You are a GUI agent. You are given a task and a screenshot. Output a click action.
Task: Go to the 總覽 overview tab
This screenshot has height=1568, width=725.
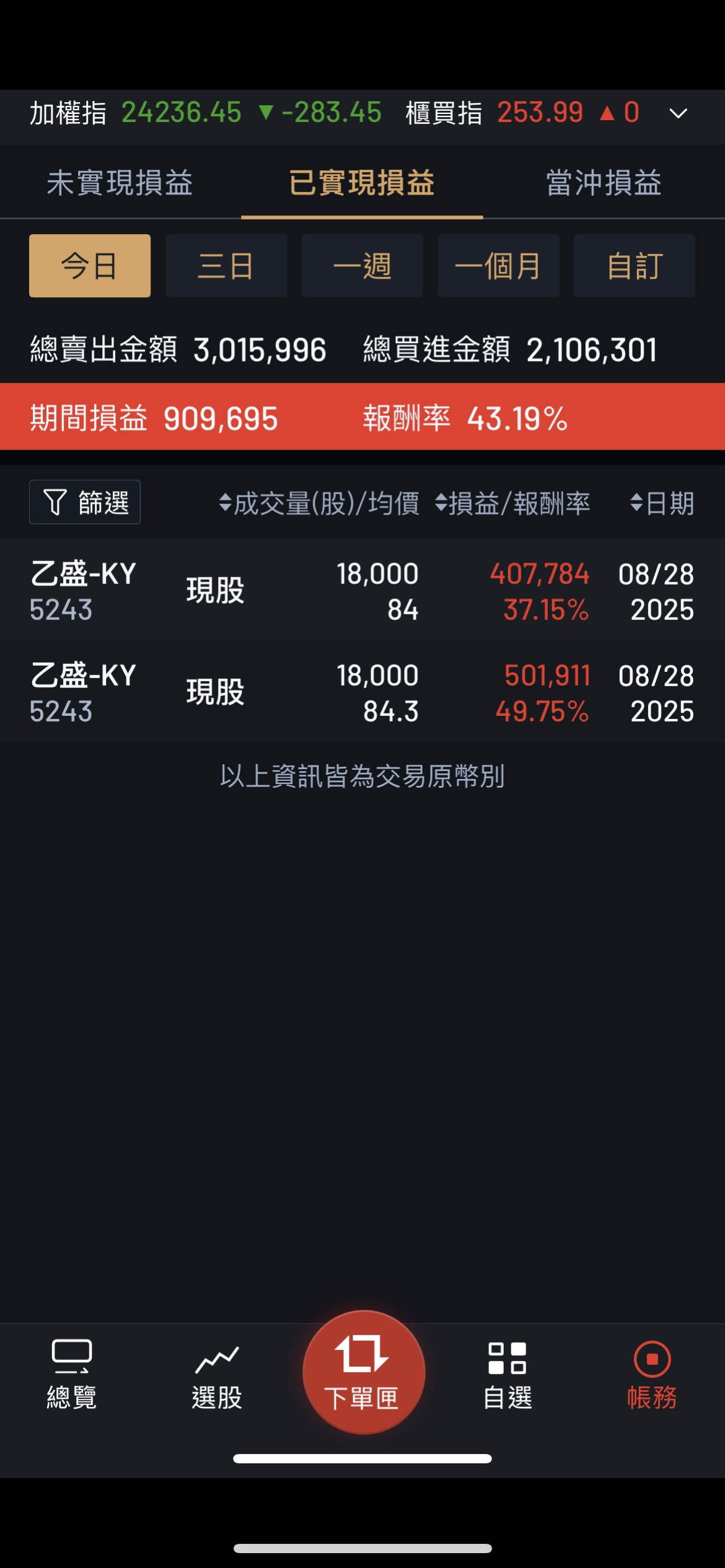72,1375
